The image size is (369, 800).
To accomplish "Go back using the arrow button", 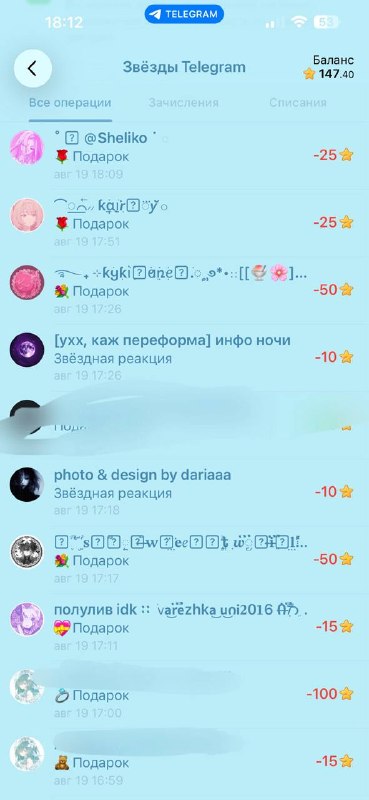I will tap(33, 68).
